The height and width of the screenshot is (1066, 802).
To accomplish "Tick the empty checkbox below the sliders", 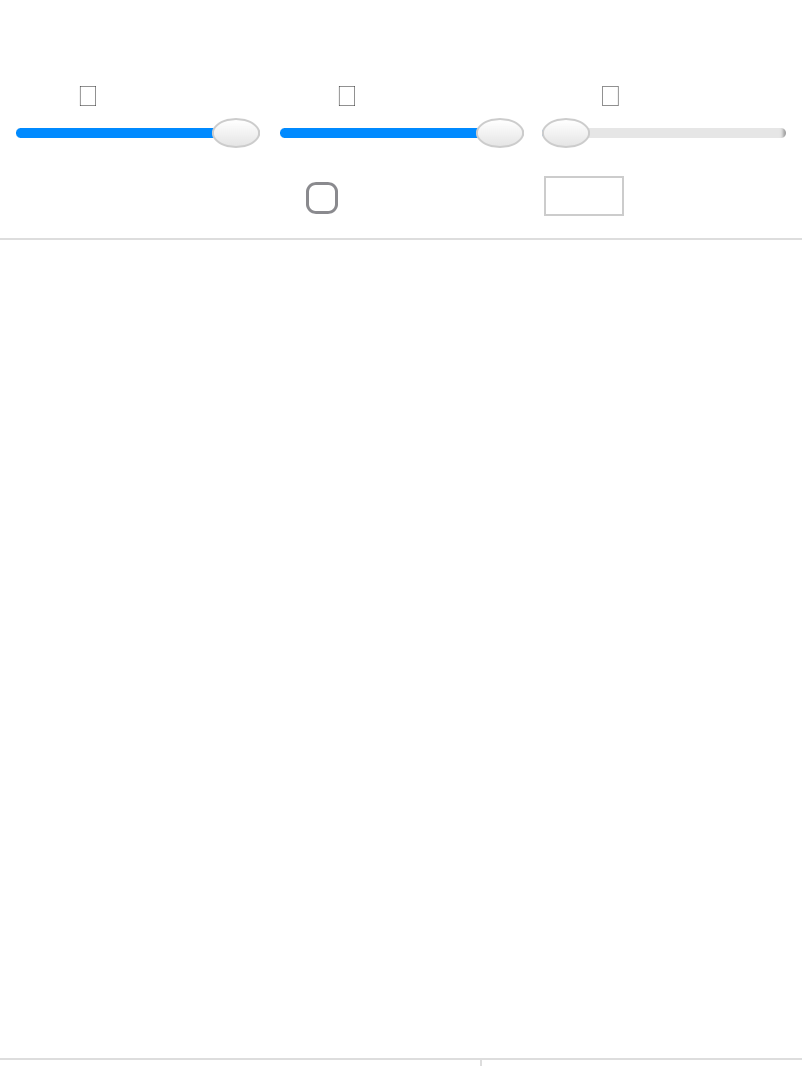I will tap(322, 198).
